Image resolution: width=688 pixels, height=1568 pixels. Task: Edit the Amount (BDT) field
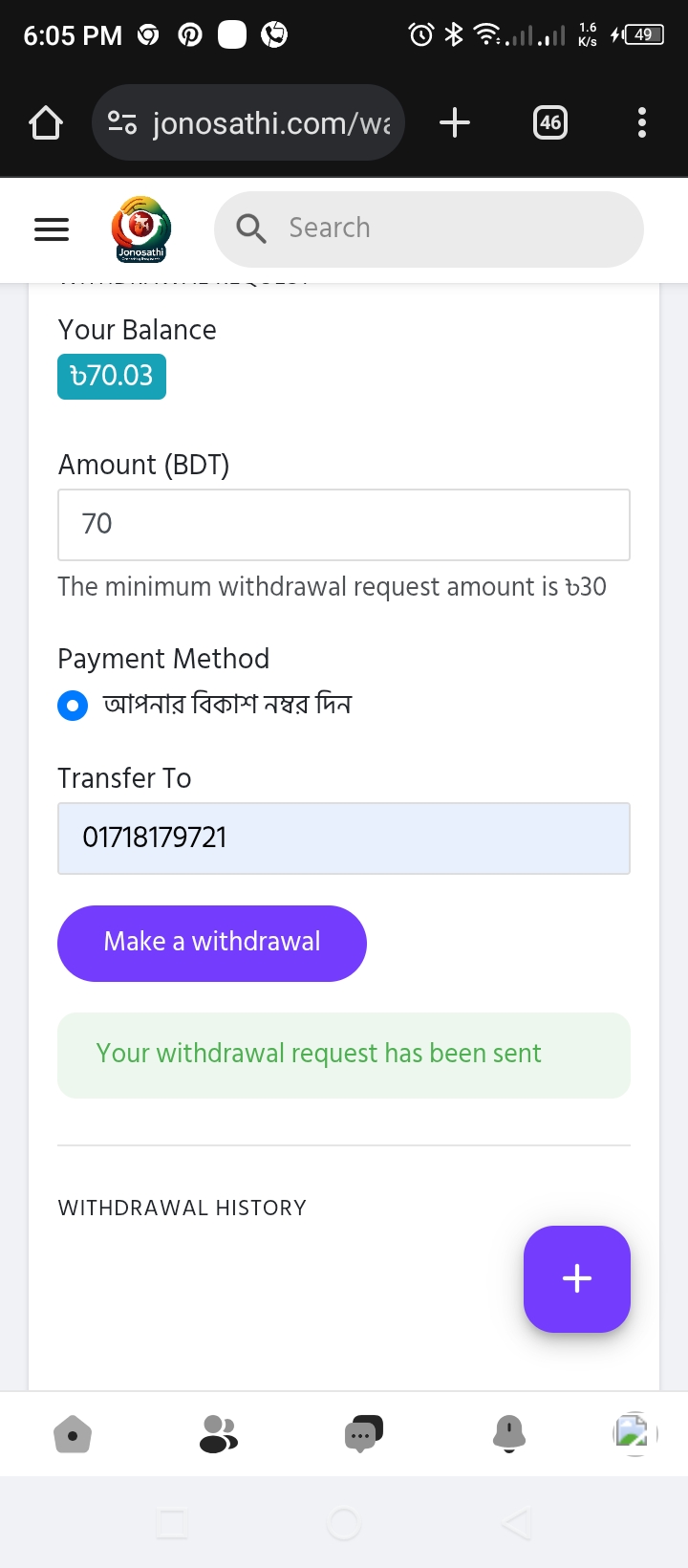point(344,525)
